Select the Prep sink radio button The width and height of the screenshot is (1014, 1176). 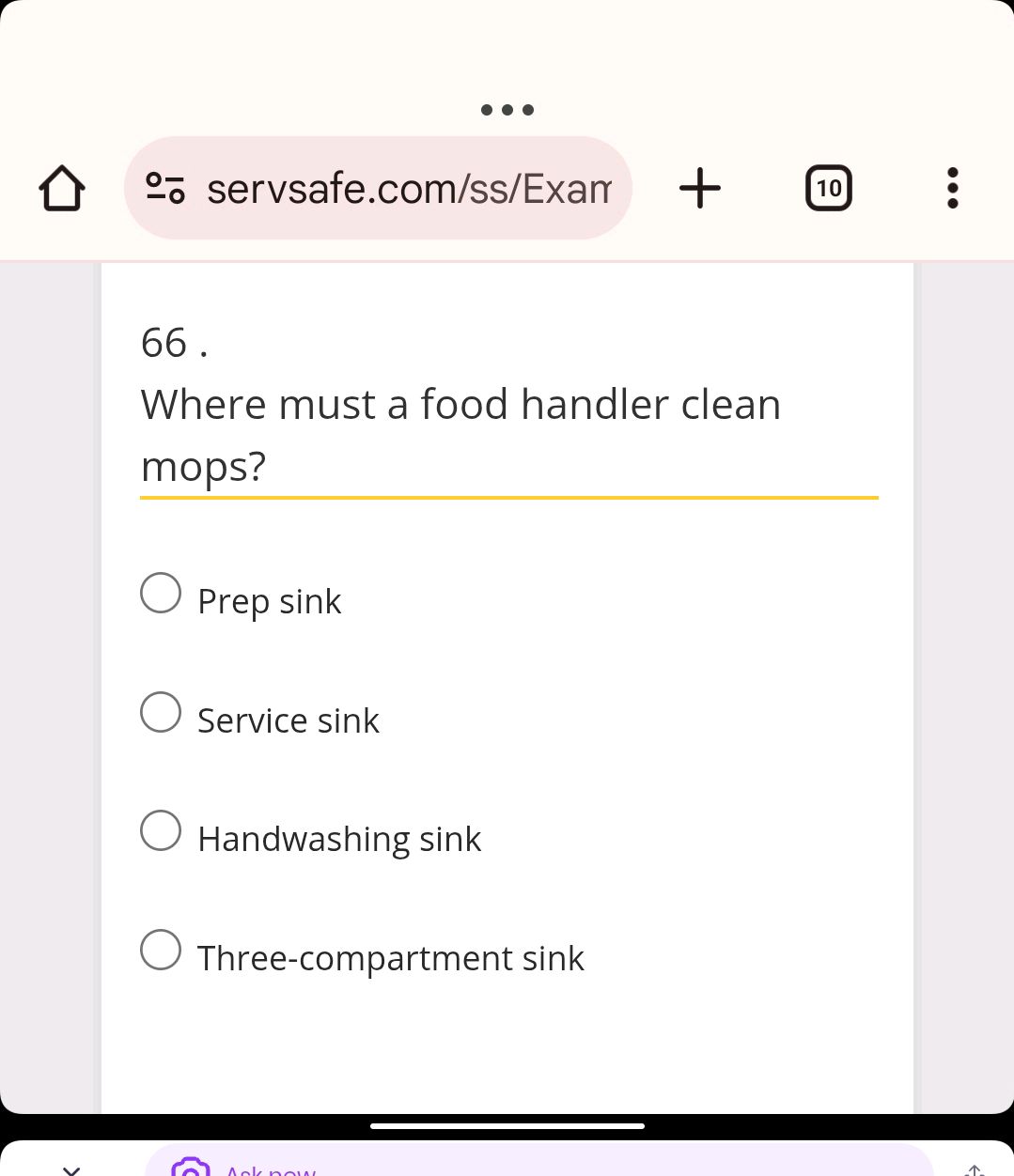pos(161,593)
